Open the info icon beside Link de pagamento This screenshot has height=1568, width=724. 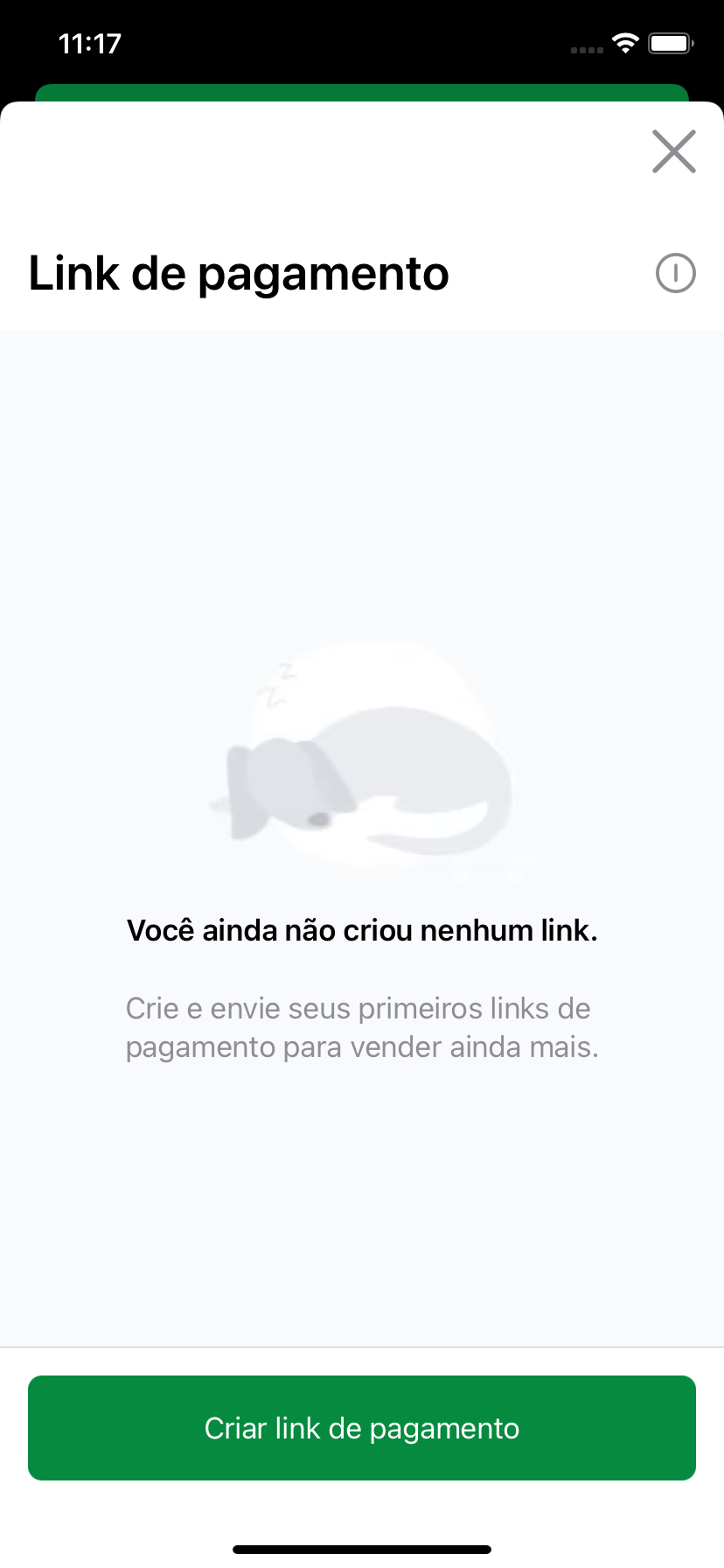coord(675,274)
